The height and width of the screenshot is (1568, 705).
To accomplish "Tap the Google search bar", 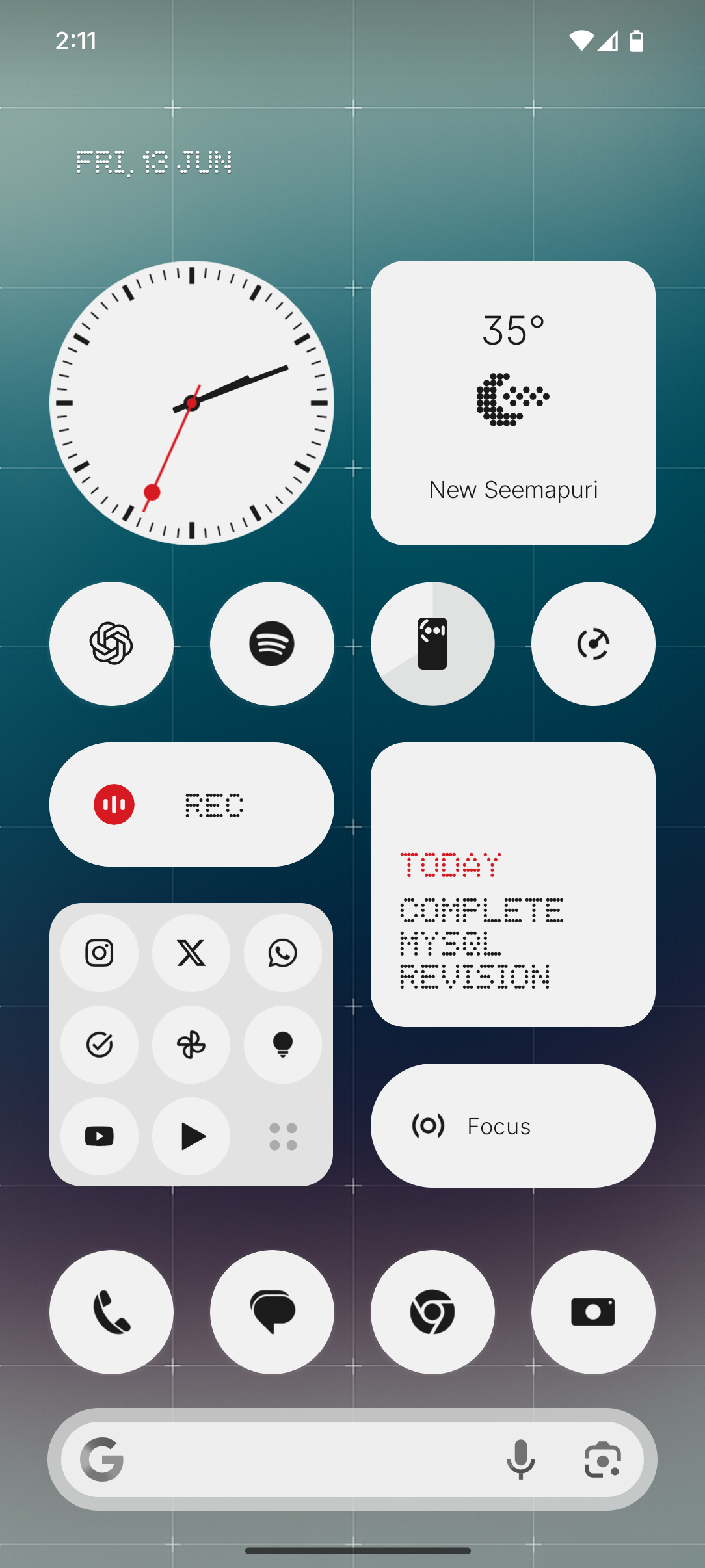I will point(306,1459).
